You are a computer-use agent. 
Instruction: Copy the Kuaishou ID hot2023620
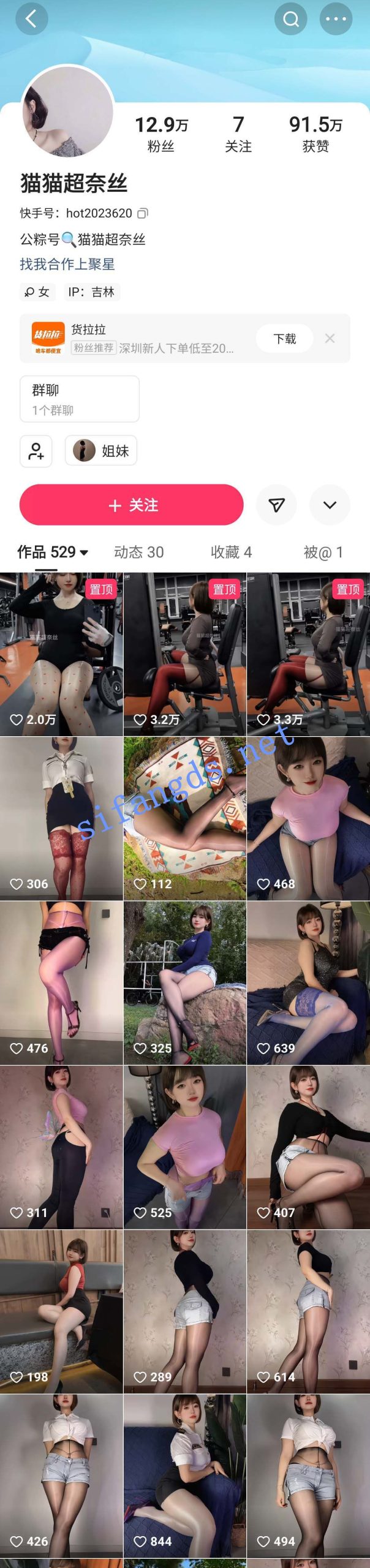(143, 213)
